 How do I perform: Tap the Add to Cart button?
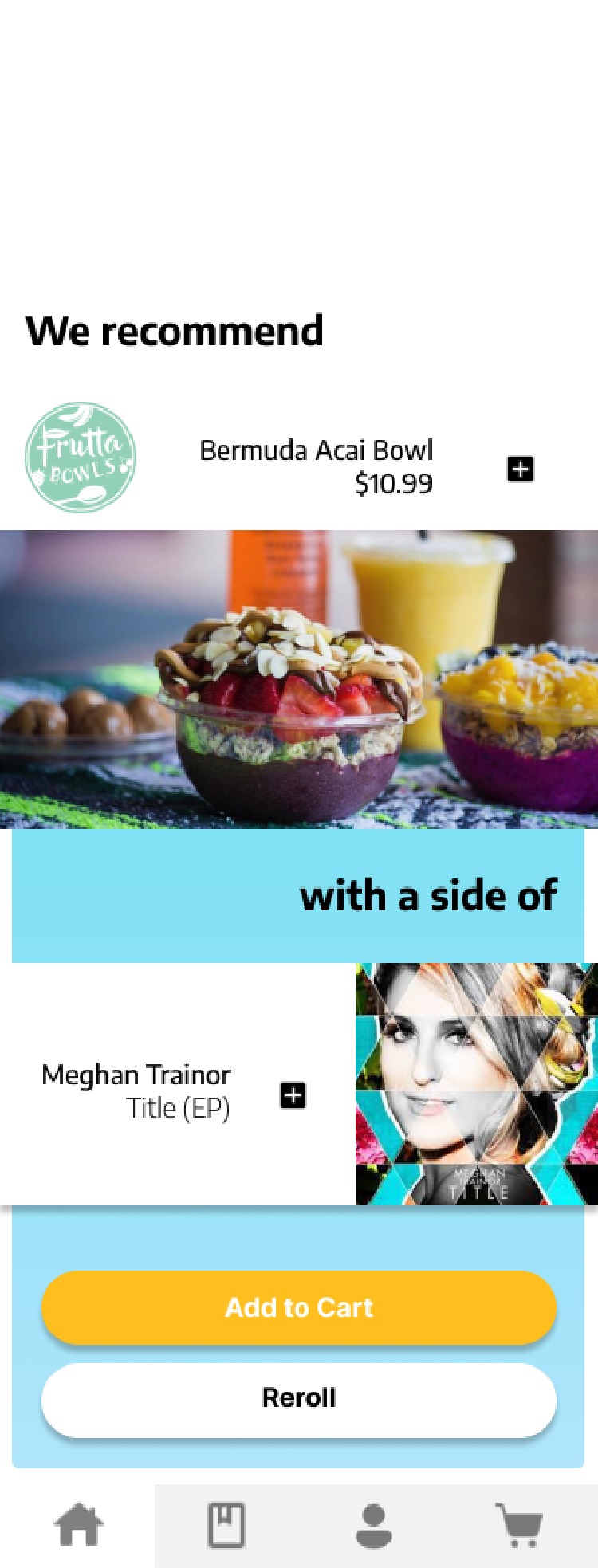pos(298,1307)
